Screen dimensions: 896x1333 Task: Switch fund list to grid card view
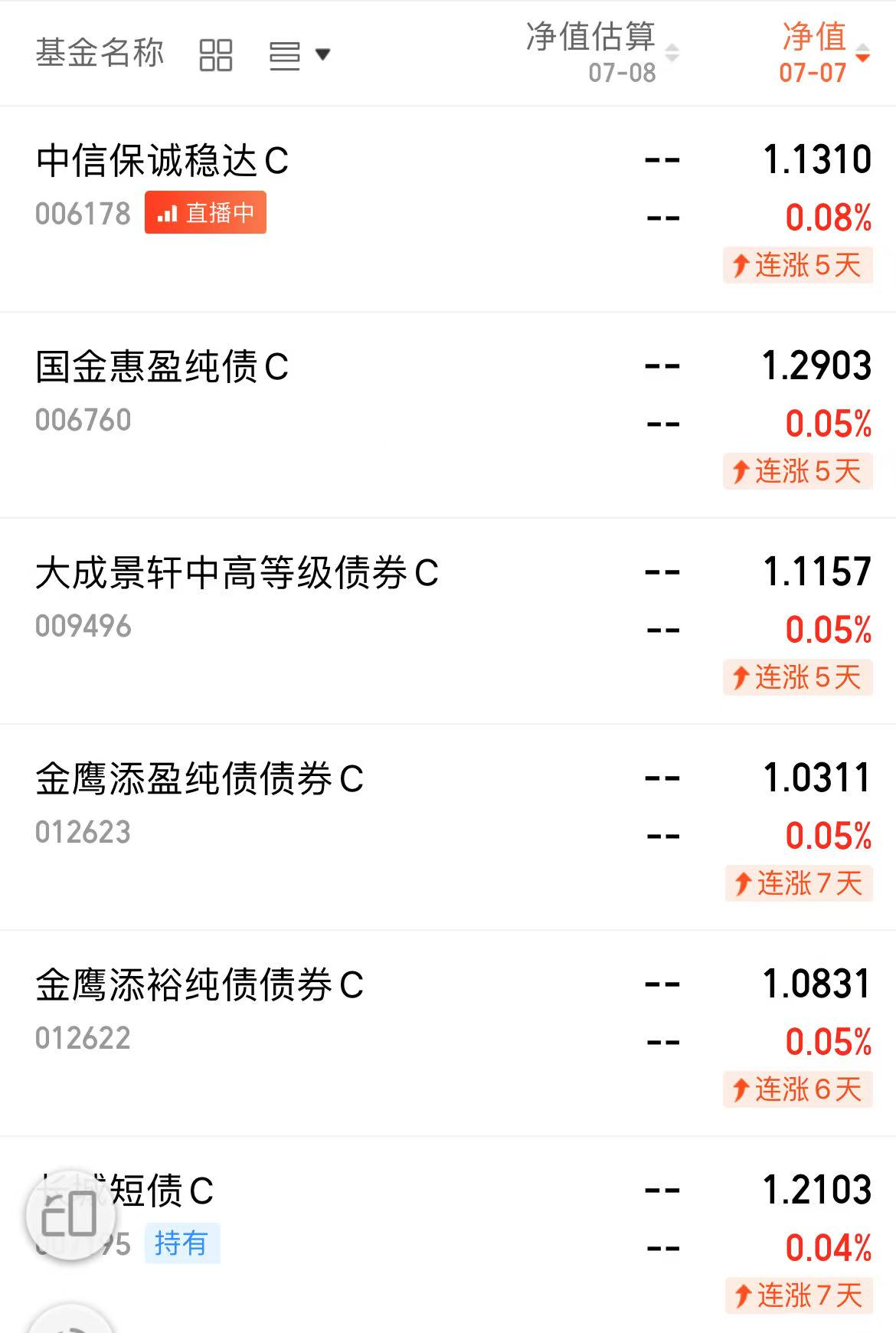216,54
